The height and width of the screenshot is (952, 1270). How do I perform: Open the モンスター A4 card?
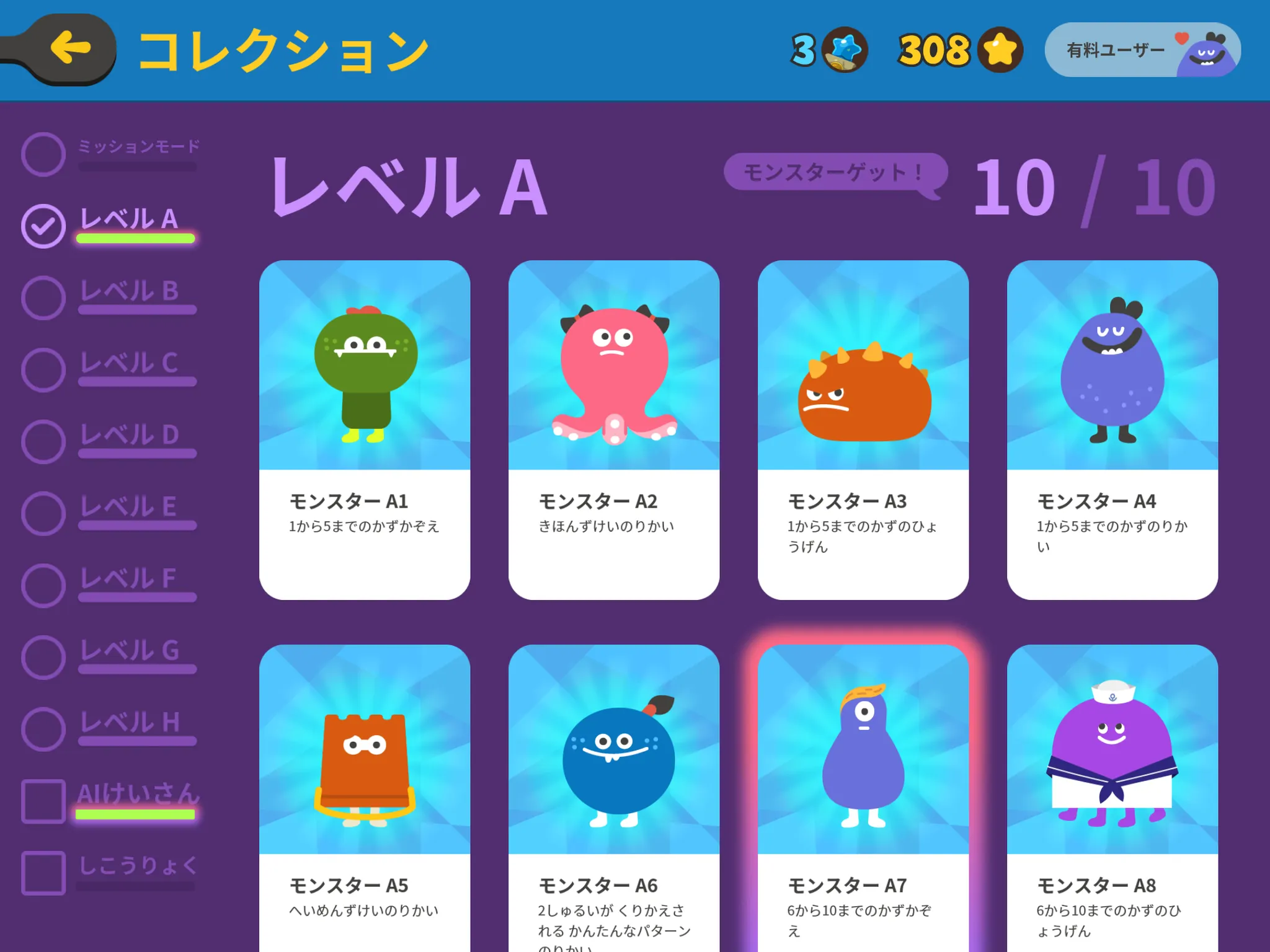click(1112, 429)
